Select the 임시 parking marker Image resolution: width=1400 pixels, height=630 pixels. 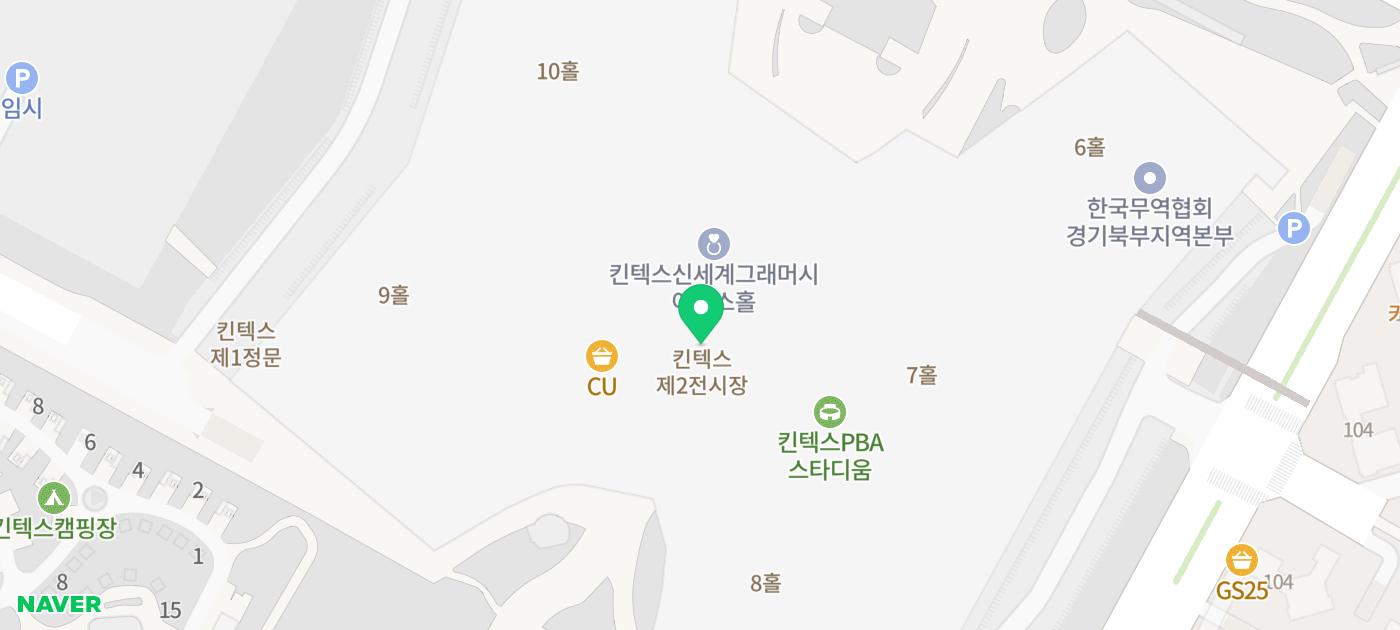tap(21, 78)
